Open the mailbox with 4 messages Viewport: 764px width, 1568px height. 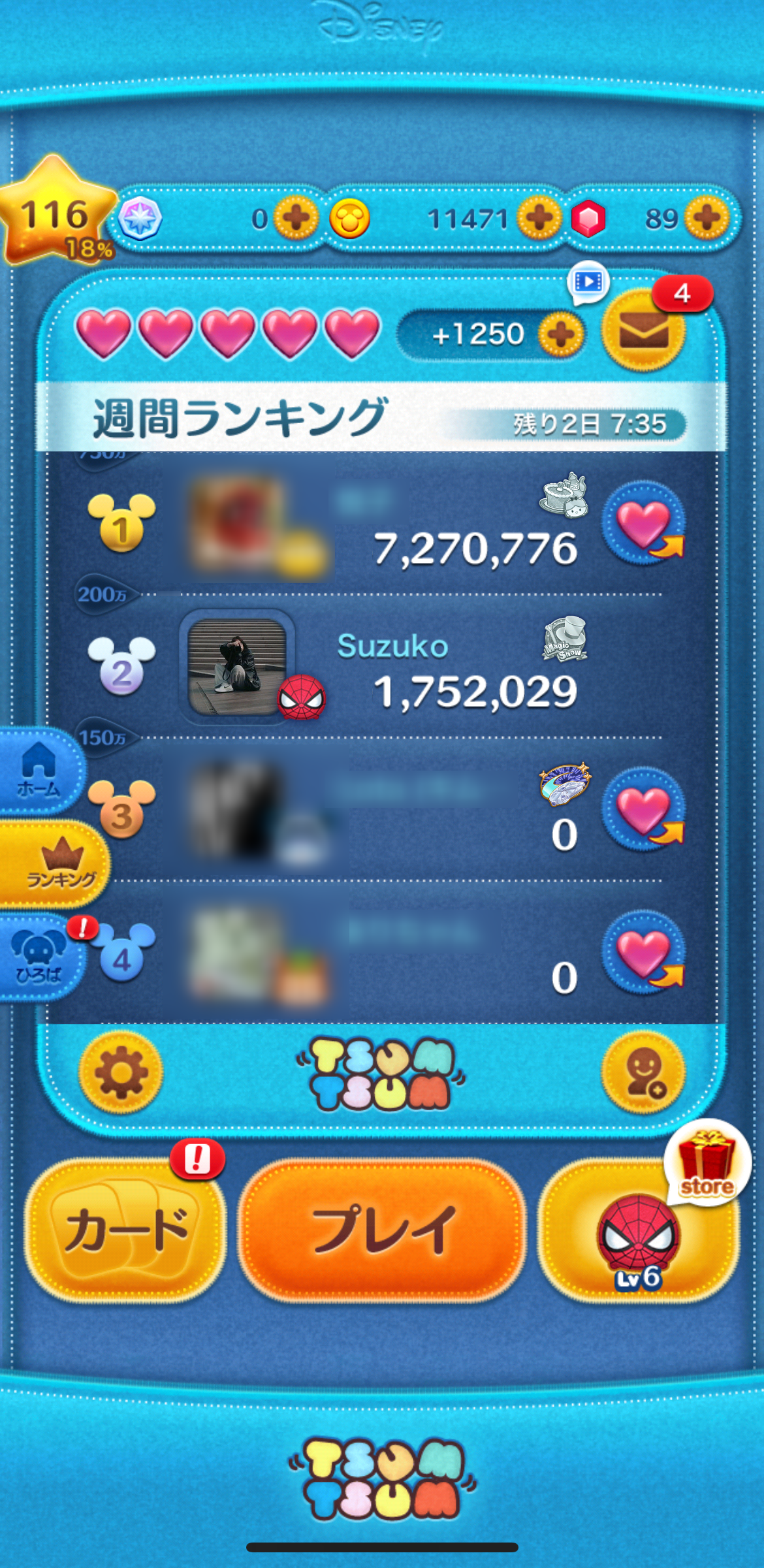tap(643, 330)
